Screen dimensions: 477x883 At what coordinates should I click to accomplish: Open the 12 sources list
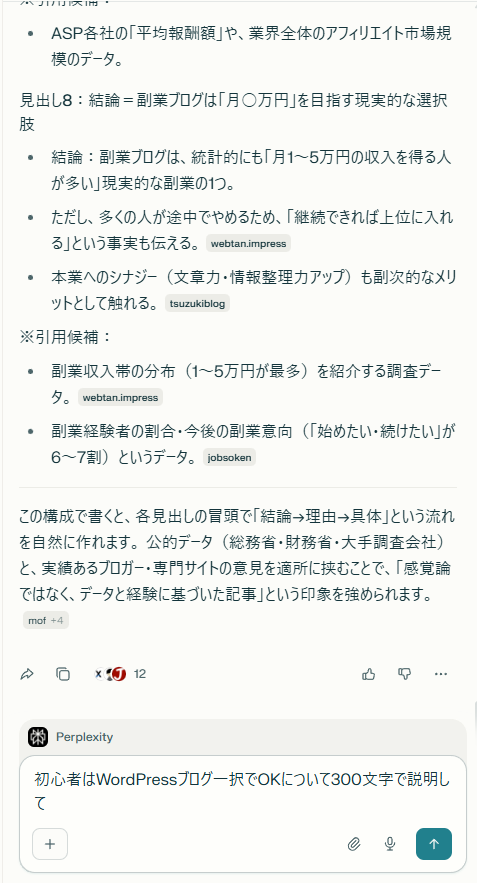pyautogui.click(x=120, y=674)
